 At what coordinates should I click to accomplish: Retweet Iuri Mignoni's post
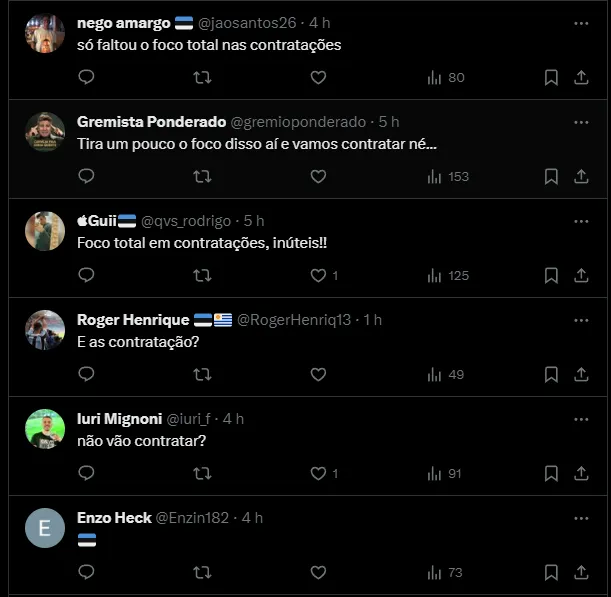[202, 473]
